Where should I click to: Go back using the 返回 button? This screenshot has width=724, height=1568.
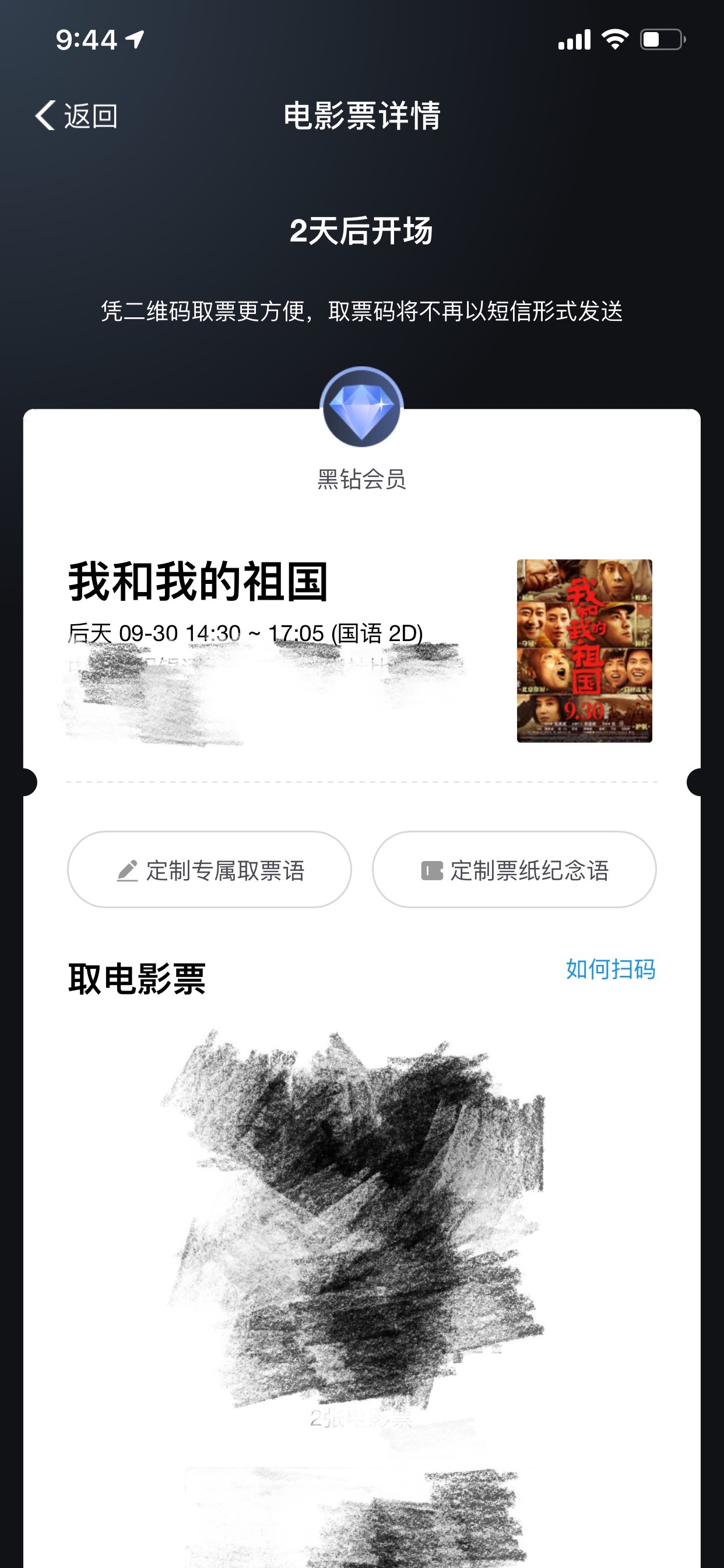tap(77, 116)
